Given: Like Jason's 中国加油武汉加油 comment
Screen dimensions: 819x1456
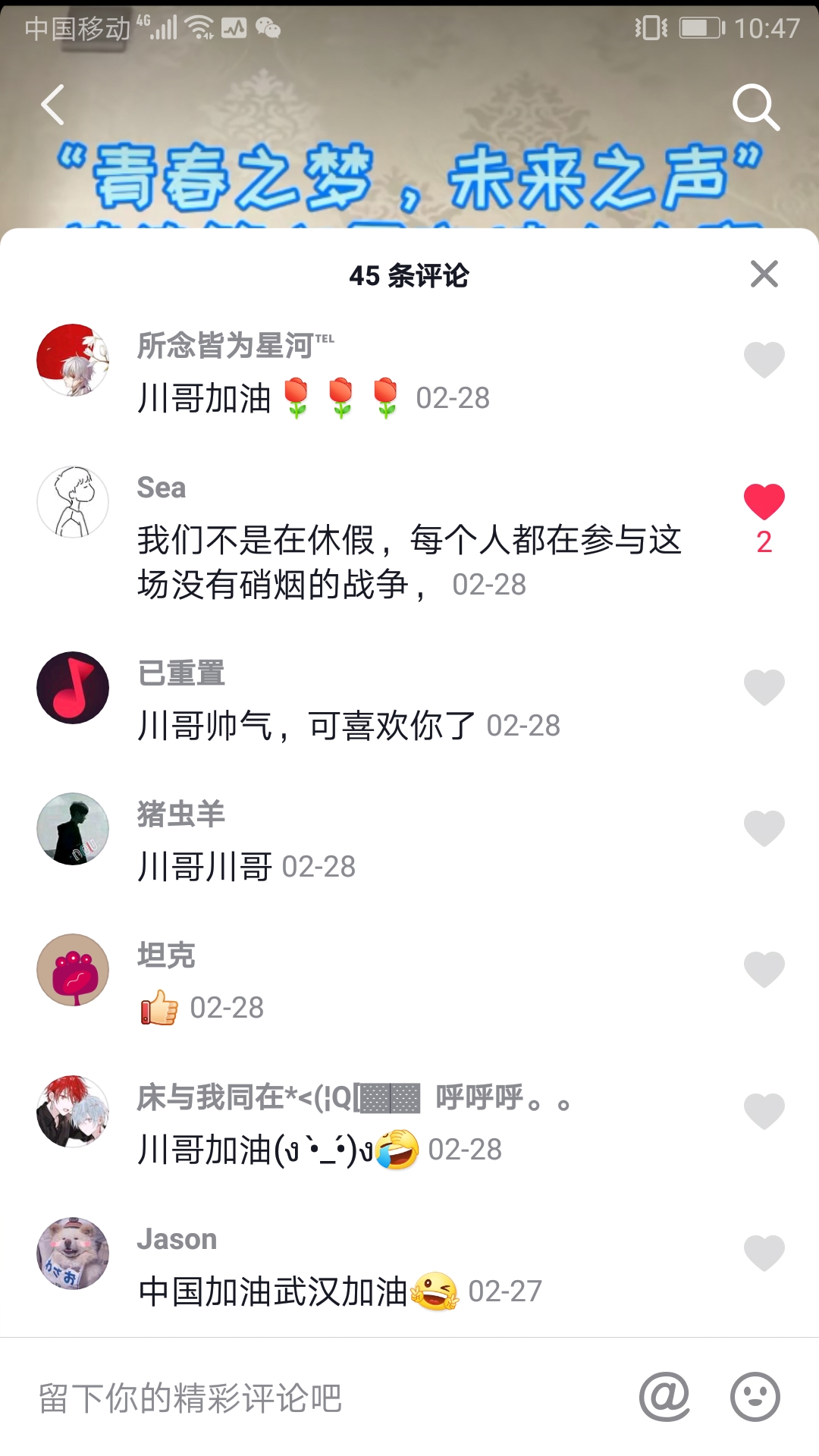Looking at the screenshot, I should [x=764, y=1253].
